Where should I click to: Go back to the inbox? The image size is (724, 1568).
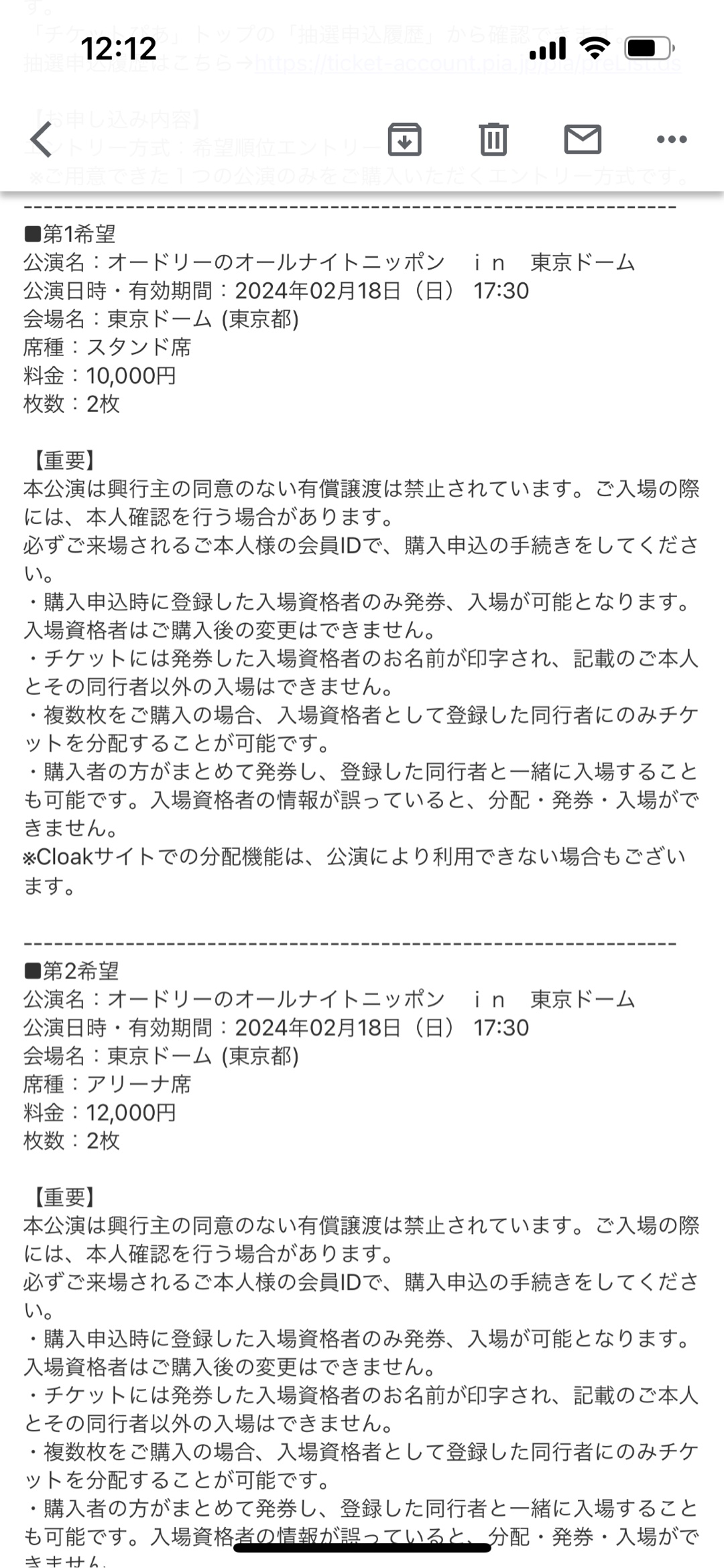click(x=41, y=139)
